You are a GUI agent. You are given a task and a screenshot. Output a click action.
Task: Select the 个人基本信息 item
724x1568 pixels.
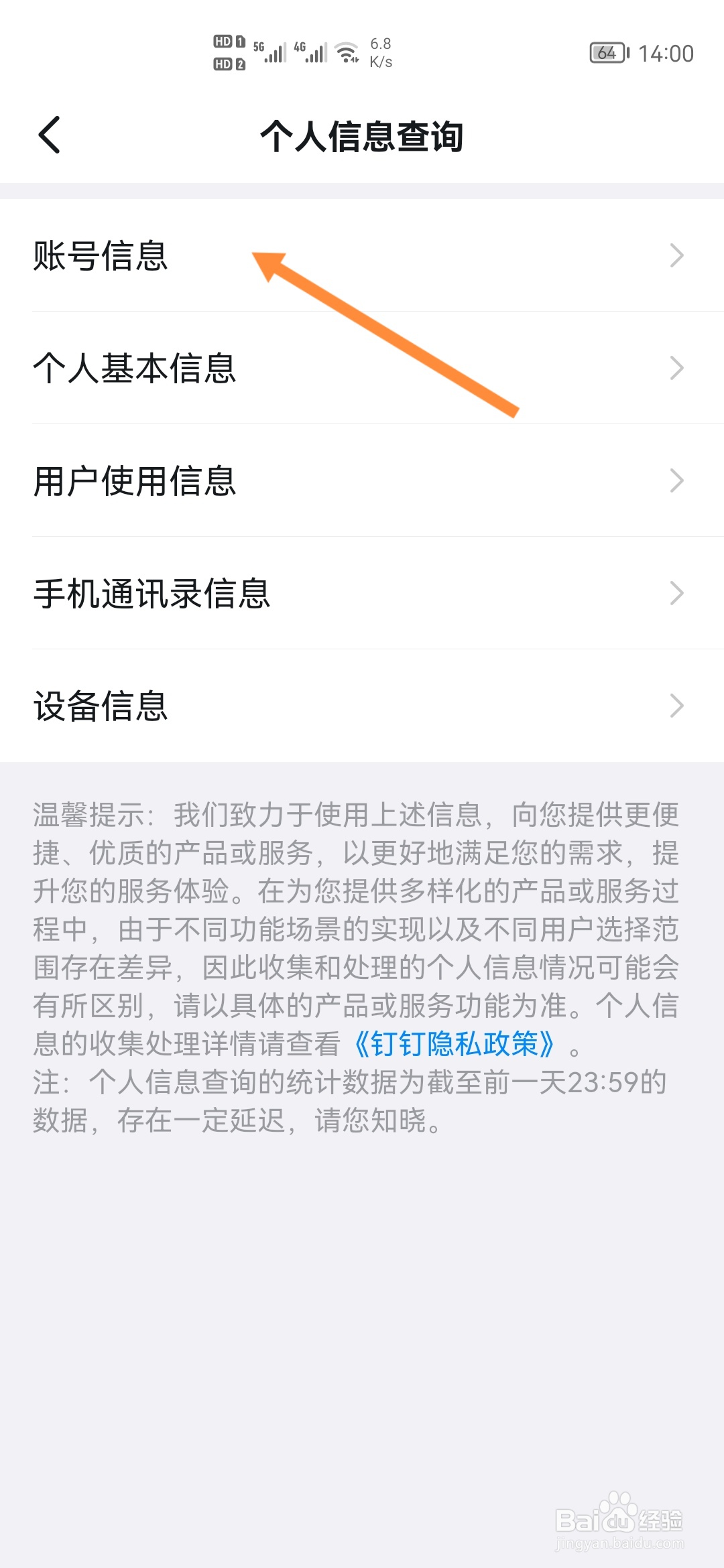(x=136, y=368)
